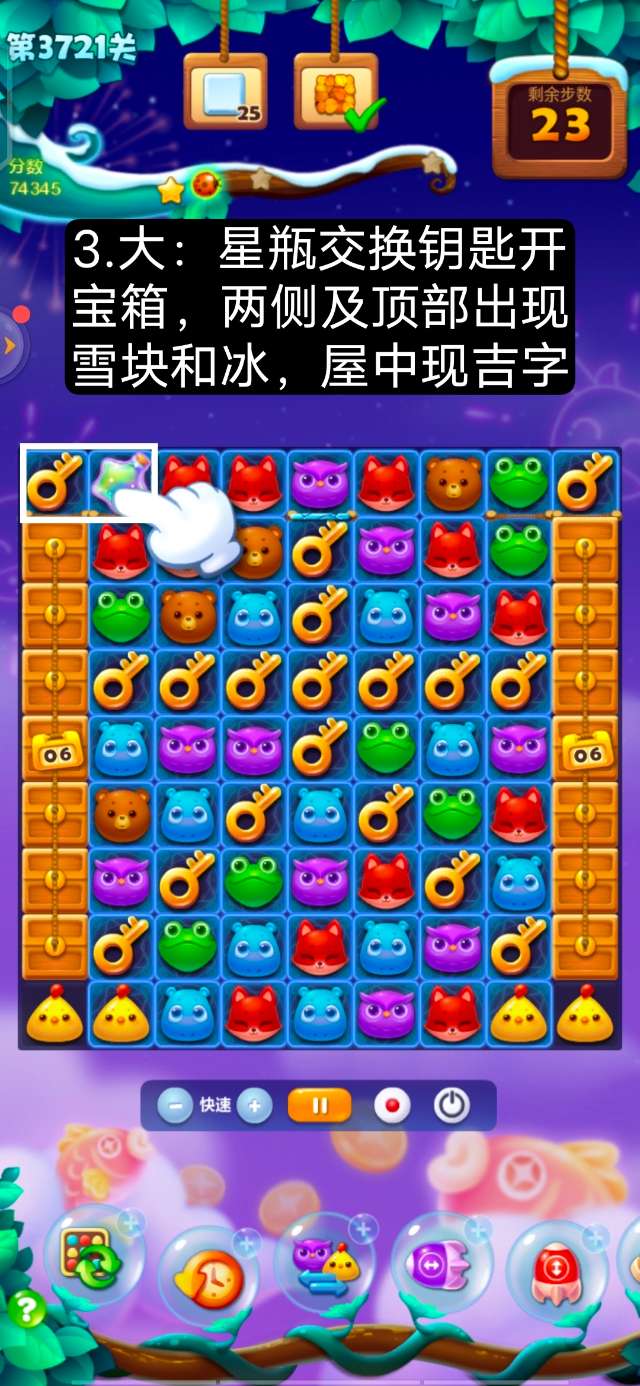Viewport: 640px width, 1386px height.
Task: Decrease playback speed with the minus button
Action: point(176,1105)
